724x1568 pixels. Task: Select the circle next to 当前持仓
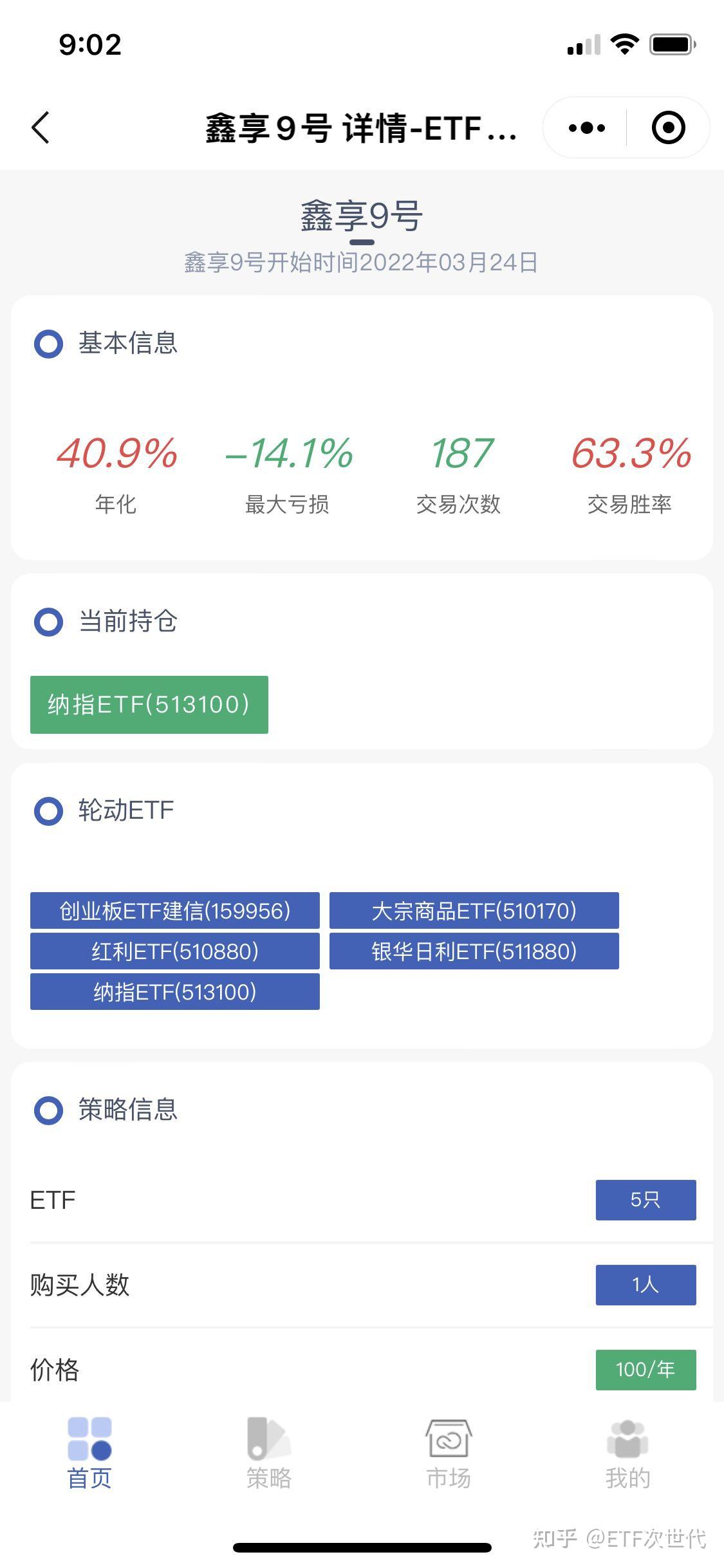point(49,622)
